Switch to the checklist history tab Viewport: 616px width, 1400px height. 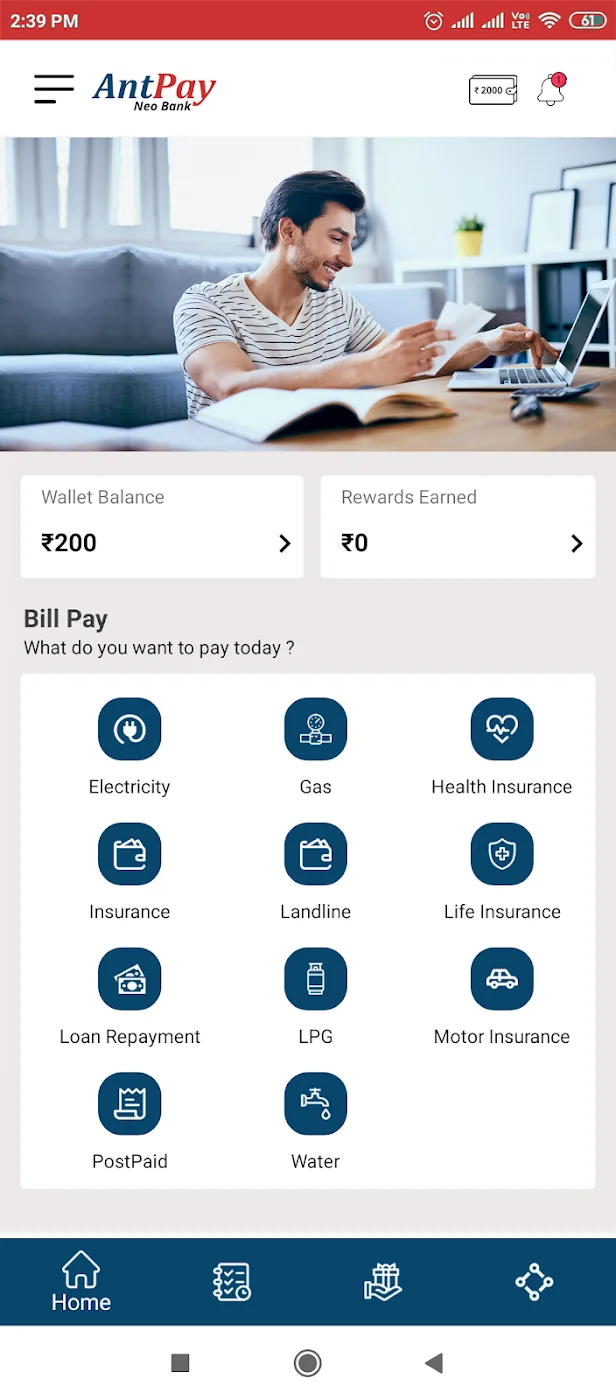pos(232,1282)
